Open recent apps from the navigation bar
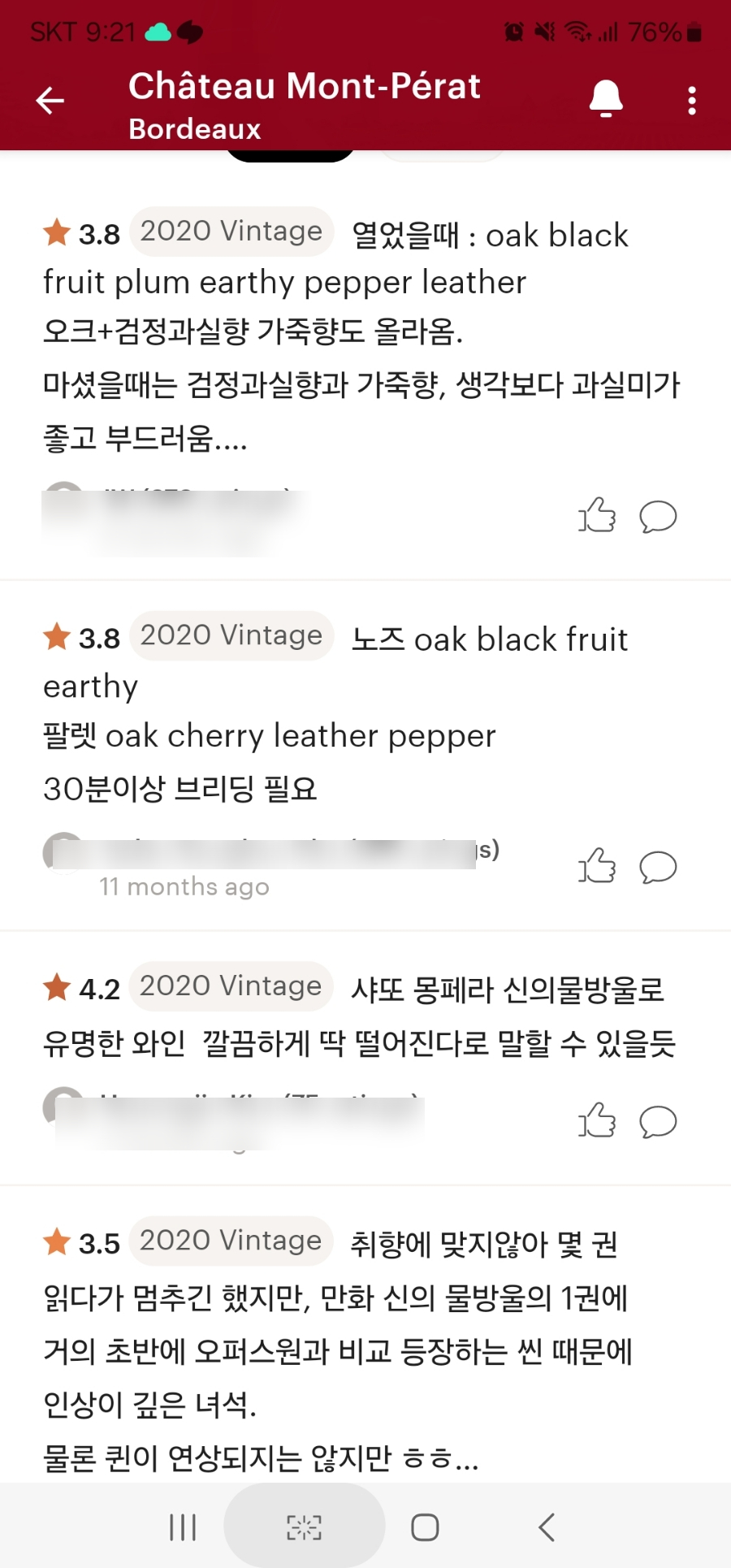This screenshot has width=731, height=1568. point(183,1527)
